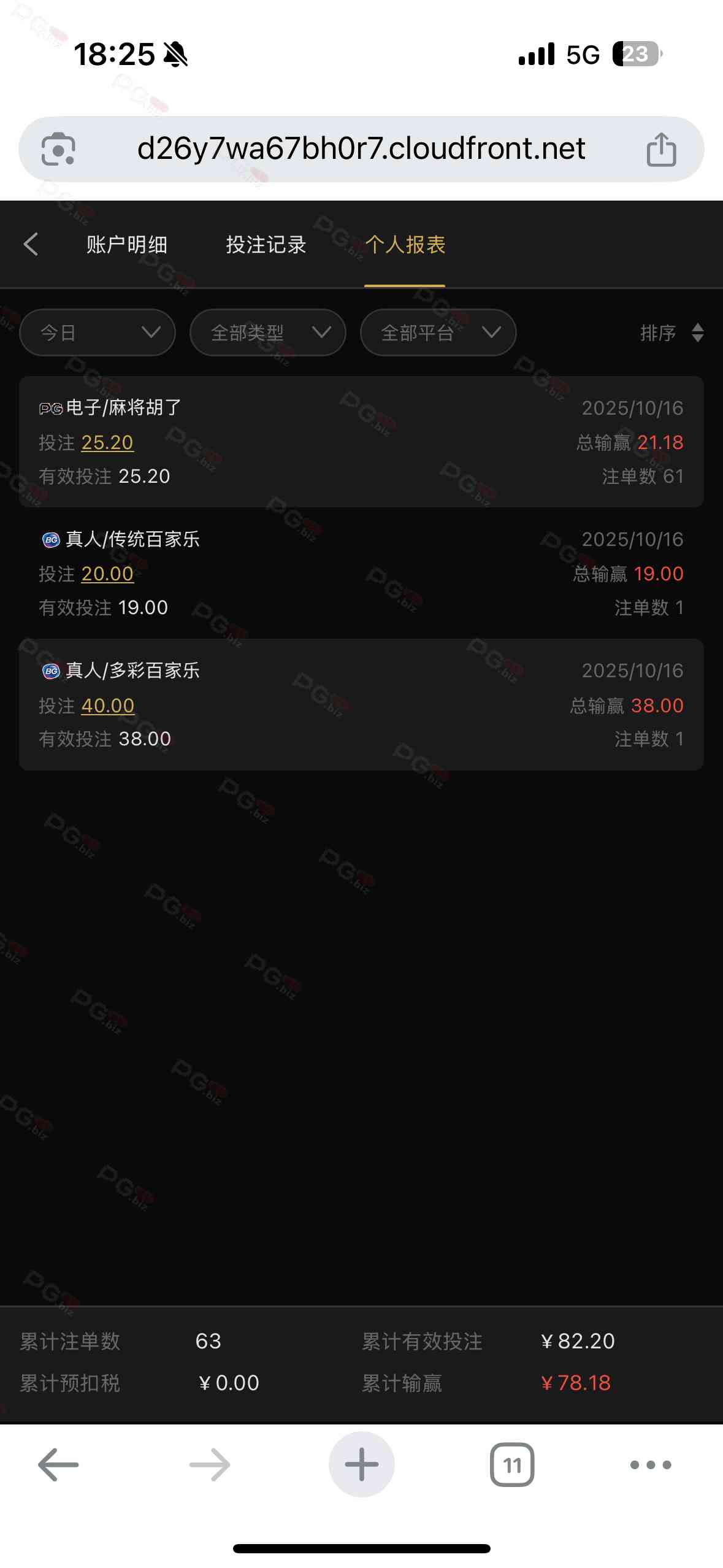Open the 全部平台 filter dropdown

coord(438,332)
